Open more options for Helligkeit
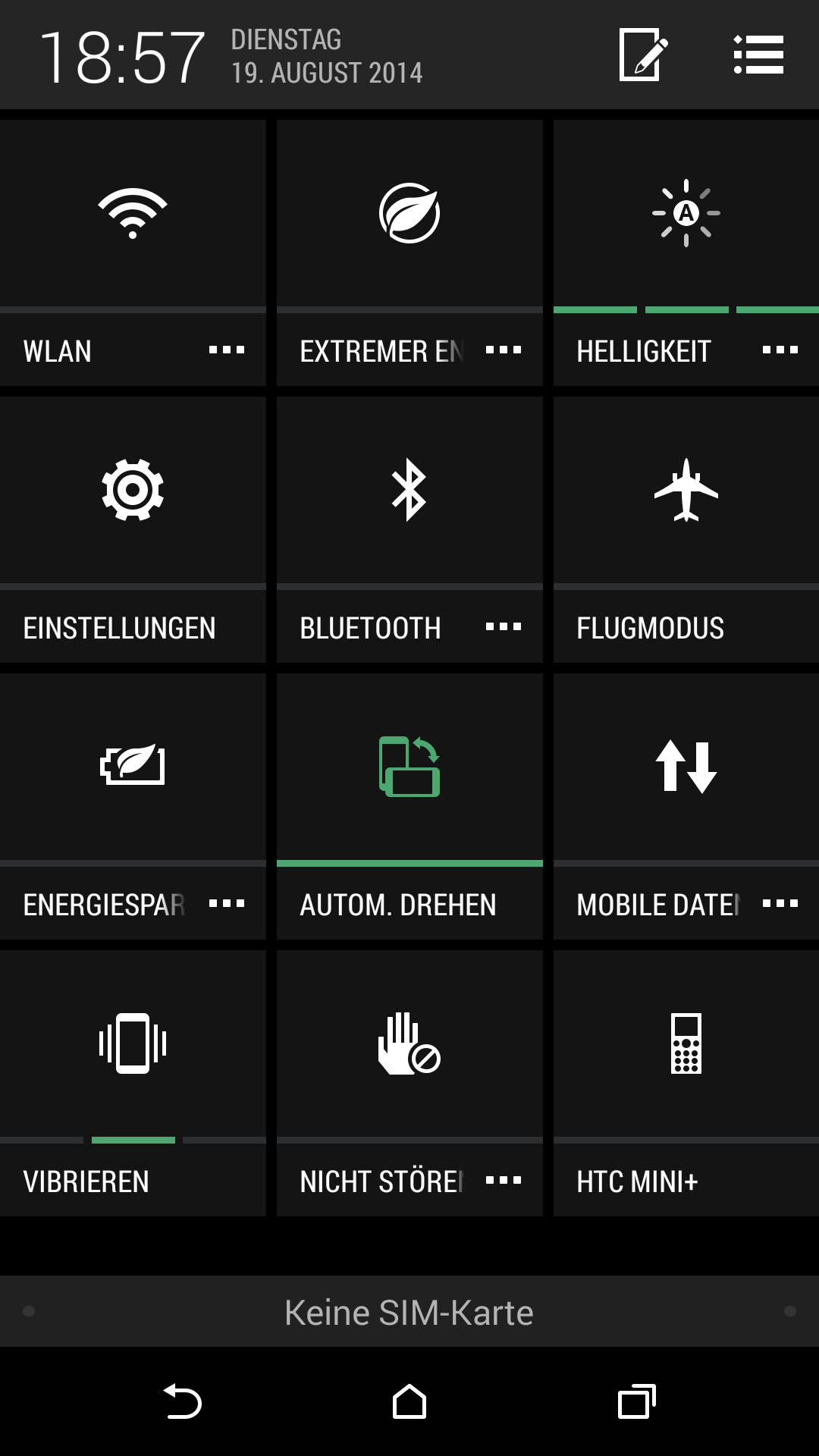819x1456 pixels. [x=780, y=350]
